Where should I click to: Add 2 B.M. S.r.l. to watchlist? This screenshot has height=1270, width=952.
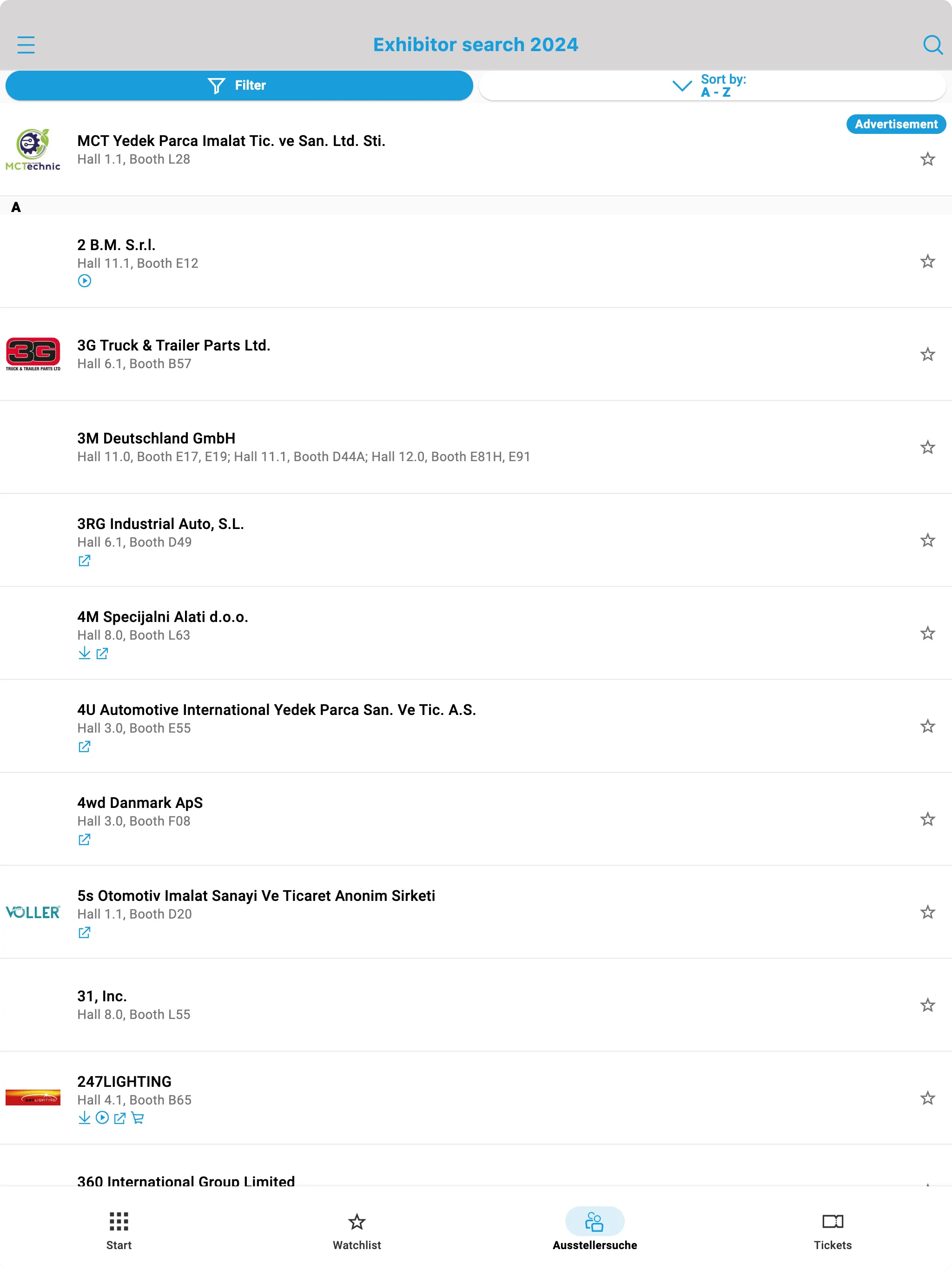927,262
